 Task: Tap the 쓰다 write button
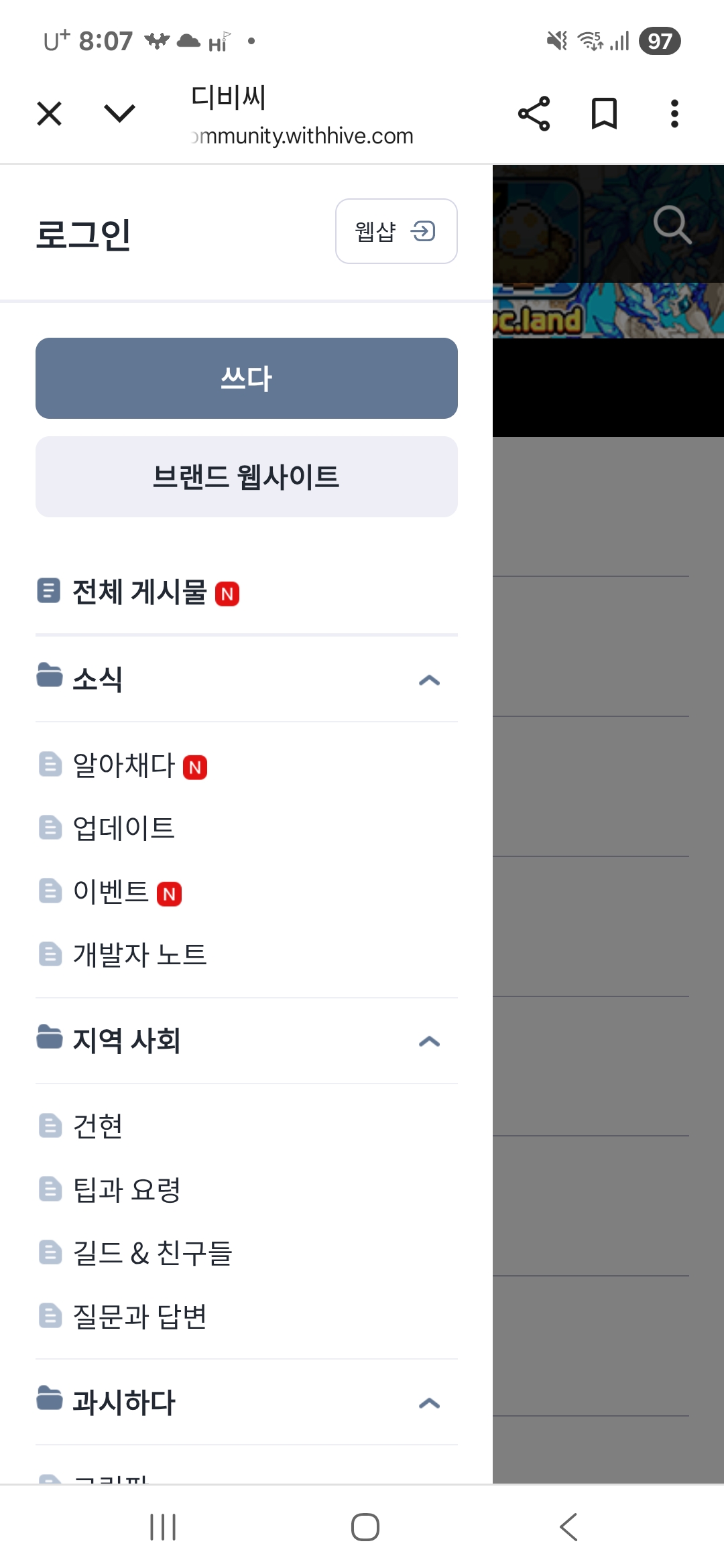pyautogui.click(x=246, y=379)
